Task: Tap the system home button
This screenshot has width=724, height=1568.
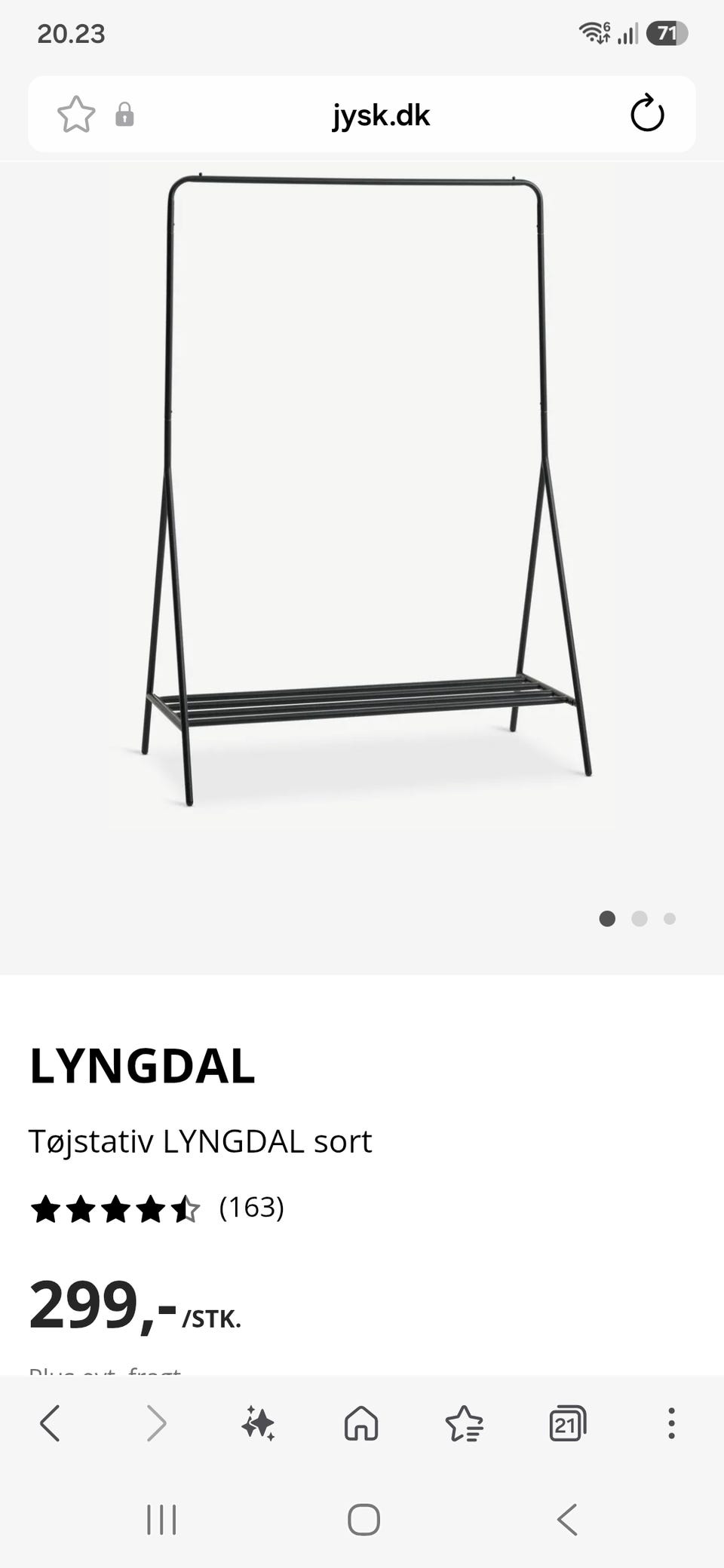Action: (x=364, y=1519)
